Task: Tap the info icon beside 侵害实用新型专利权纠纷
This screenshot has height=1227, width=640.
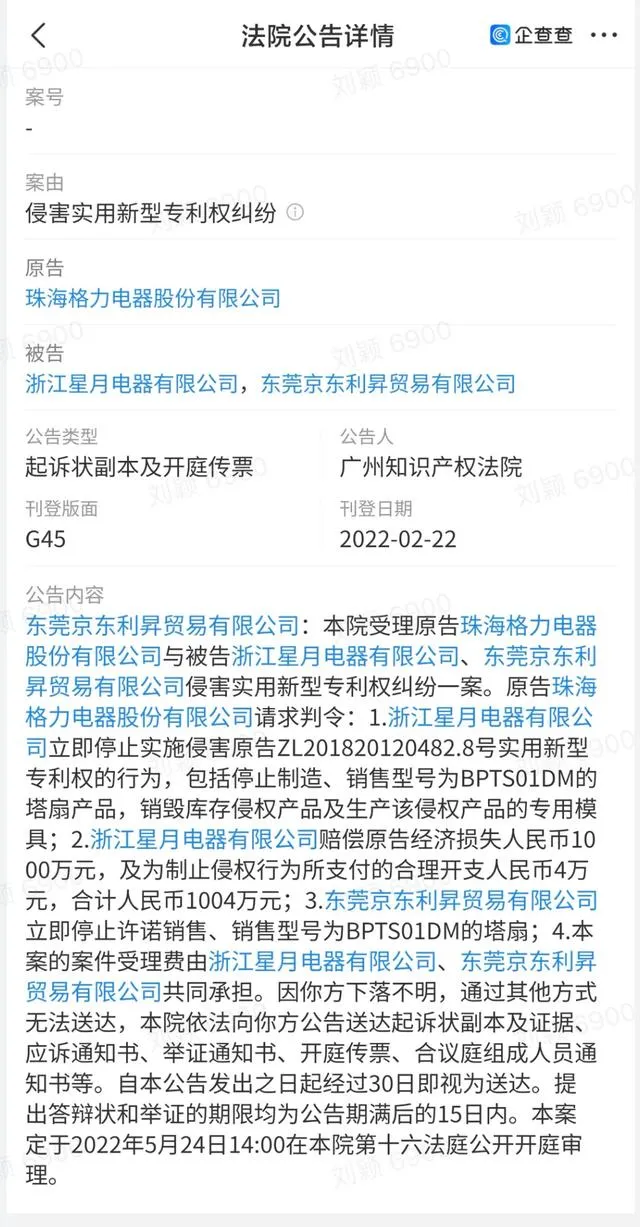Action: pyautogui.click(x=295, y=212)
